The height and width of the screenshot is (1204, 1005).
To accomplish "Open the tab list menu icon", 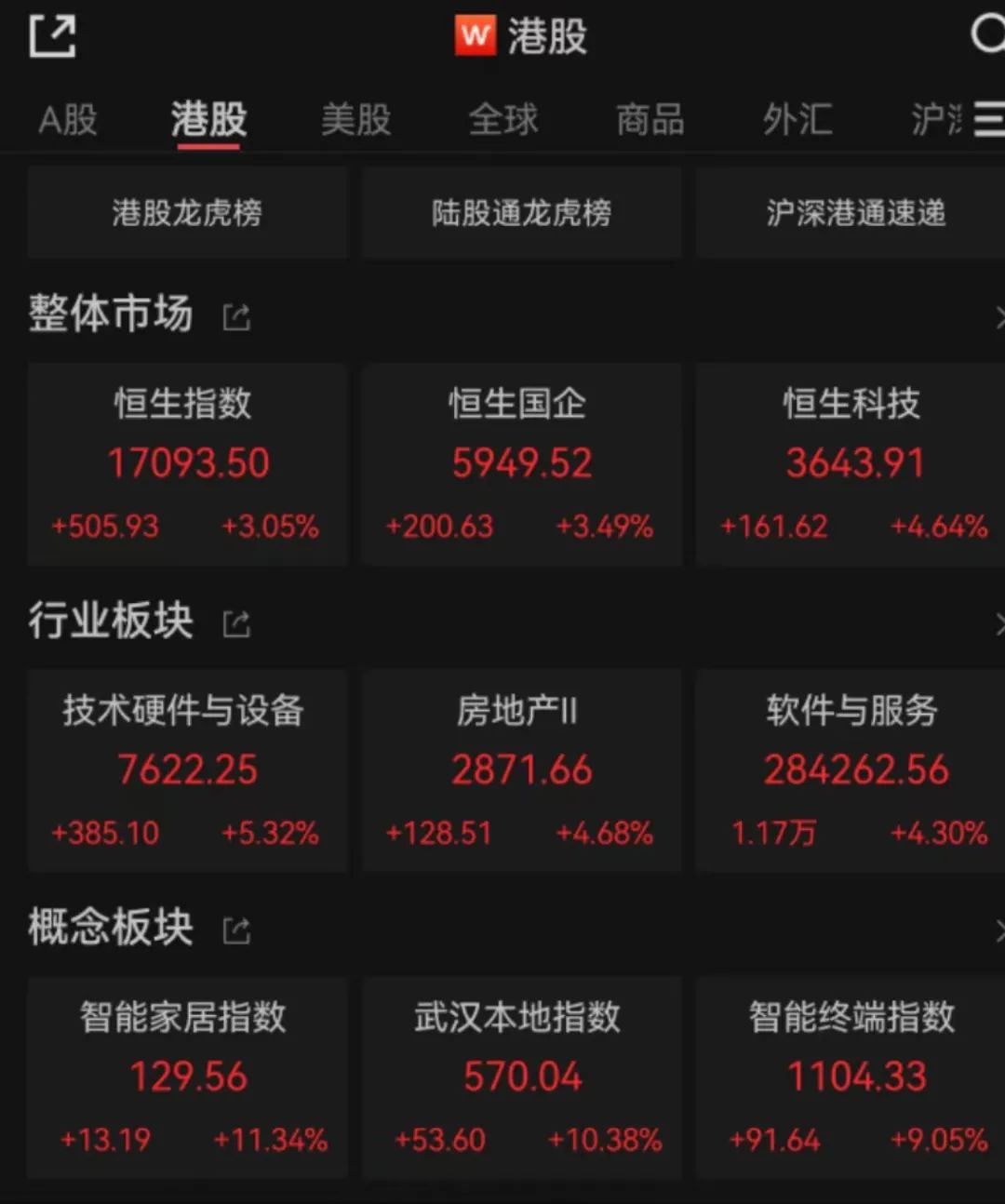I will (988, 120).
